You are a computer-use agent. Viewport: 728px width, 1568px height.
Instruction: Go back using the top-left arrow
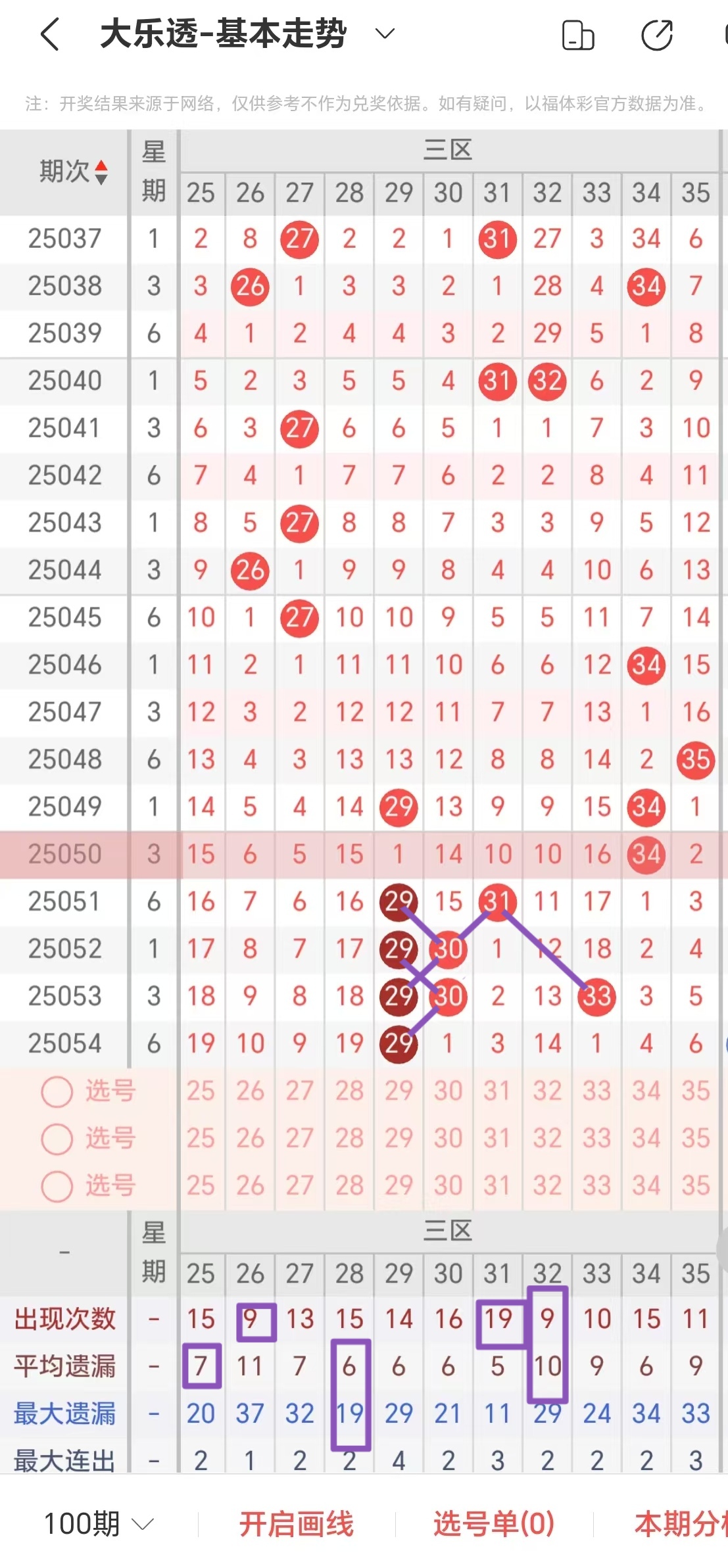(x=50, y=34)
